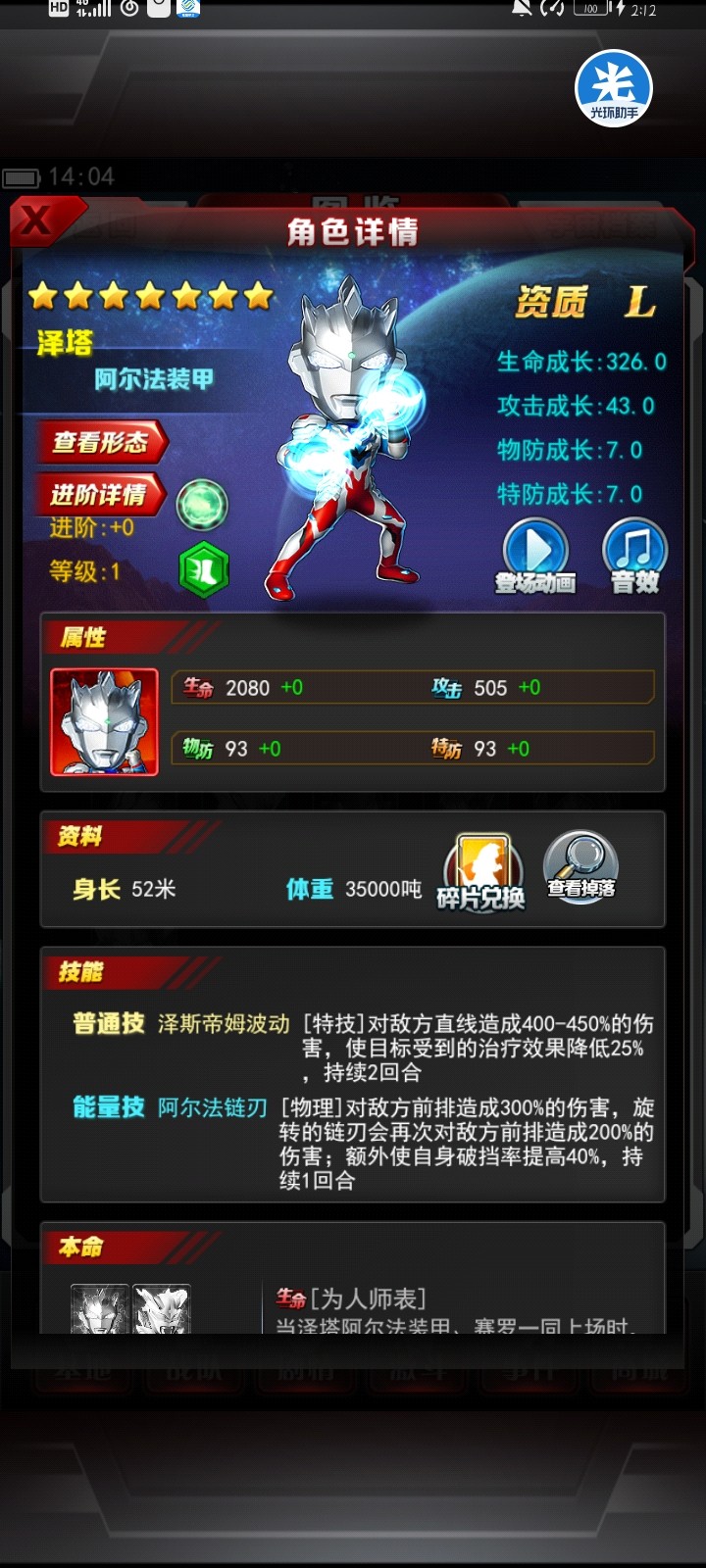Open 碎片兑换 fragment exchange
The image size is (706, 1568).
pos(480,871)
